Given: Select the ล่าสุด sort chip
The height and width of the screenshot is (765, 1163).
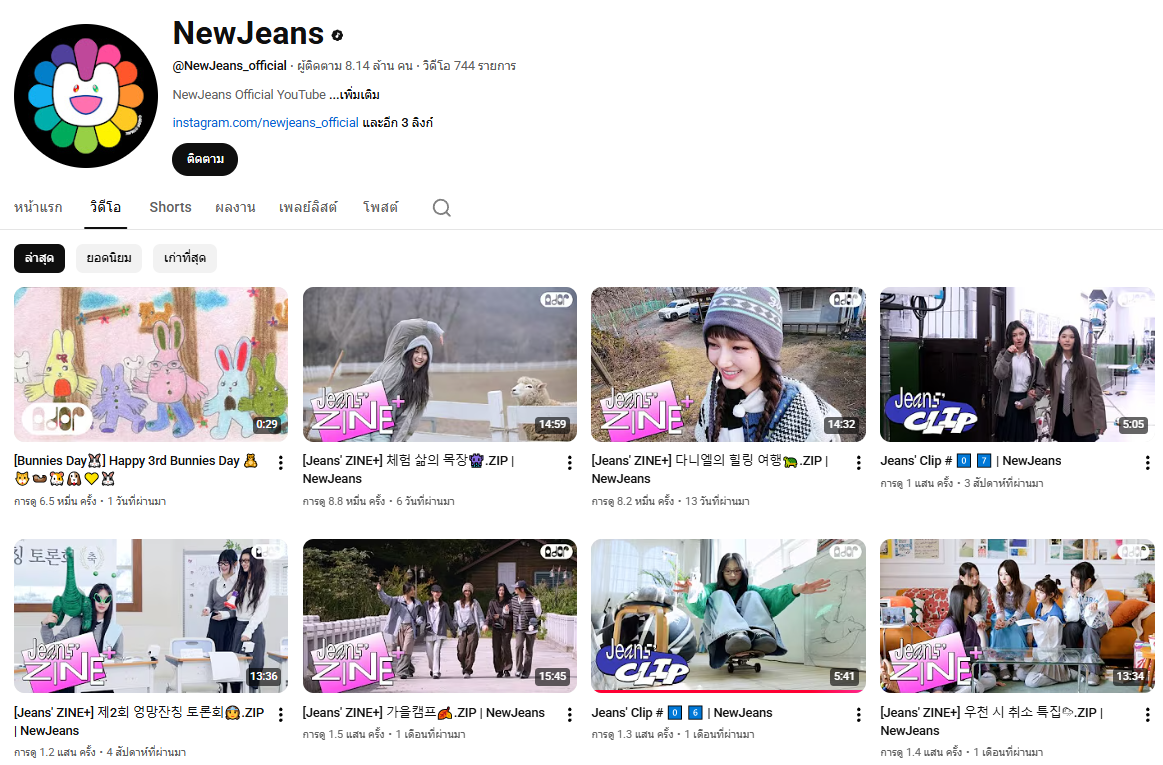Looking at the screenshot, I should pyautogui.click(x=39, y=258).
